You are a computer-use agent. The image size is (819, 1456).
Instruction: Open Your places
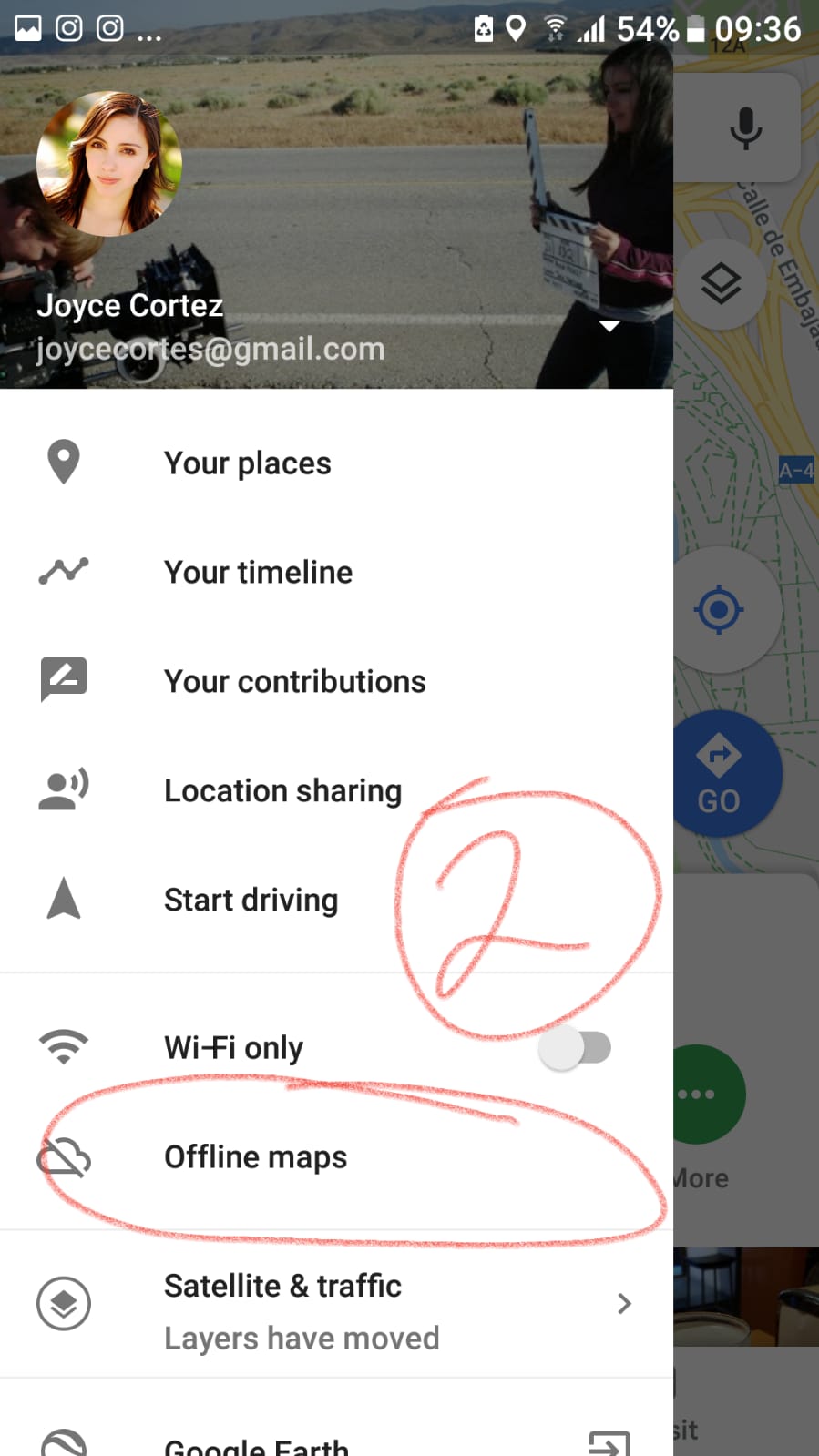click(x=247, y=463)
